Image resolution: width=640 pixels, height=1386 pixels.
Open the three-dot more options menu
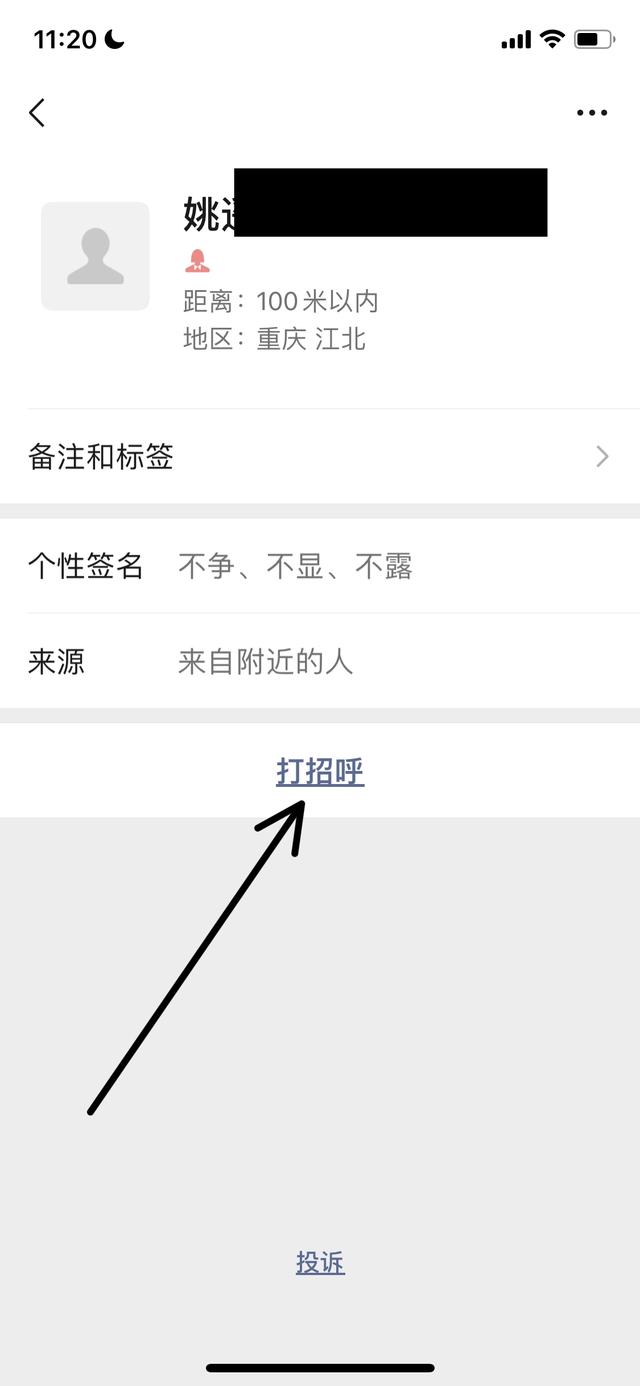[x=592, y=113]
